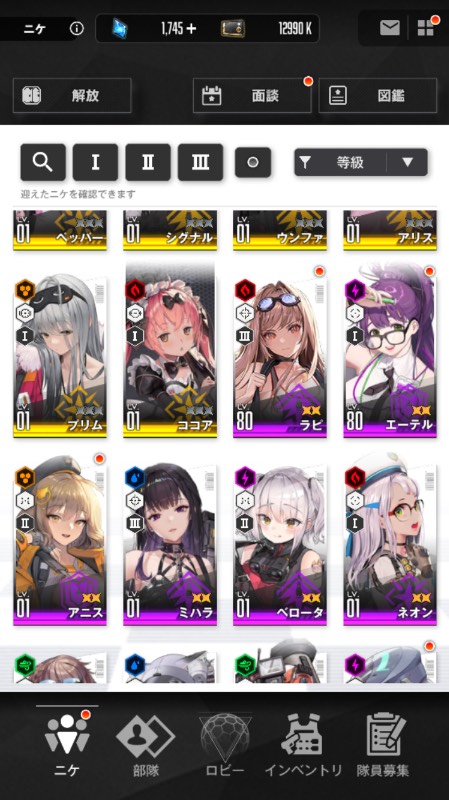Filter by burst III
Viewport: 449px width, 800px height.
(201, 162)
